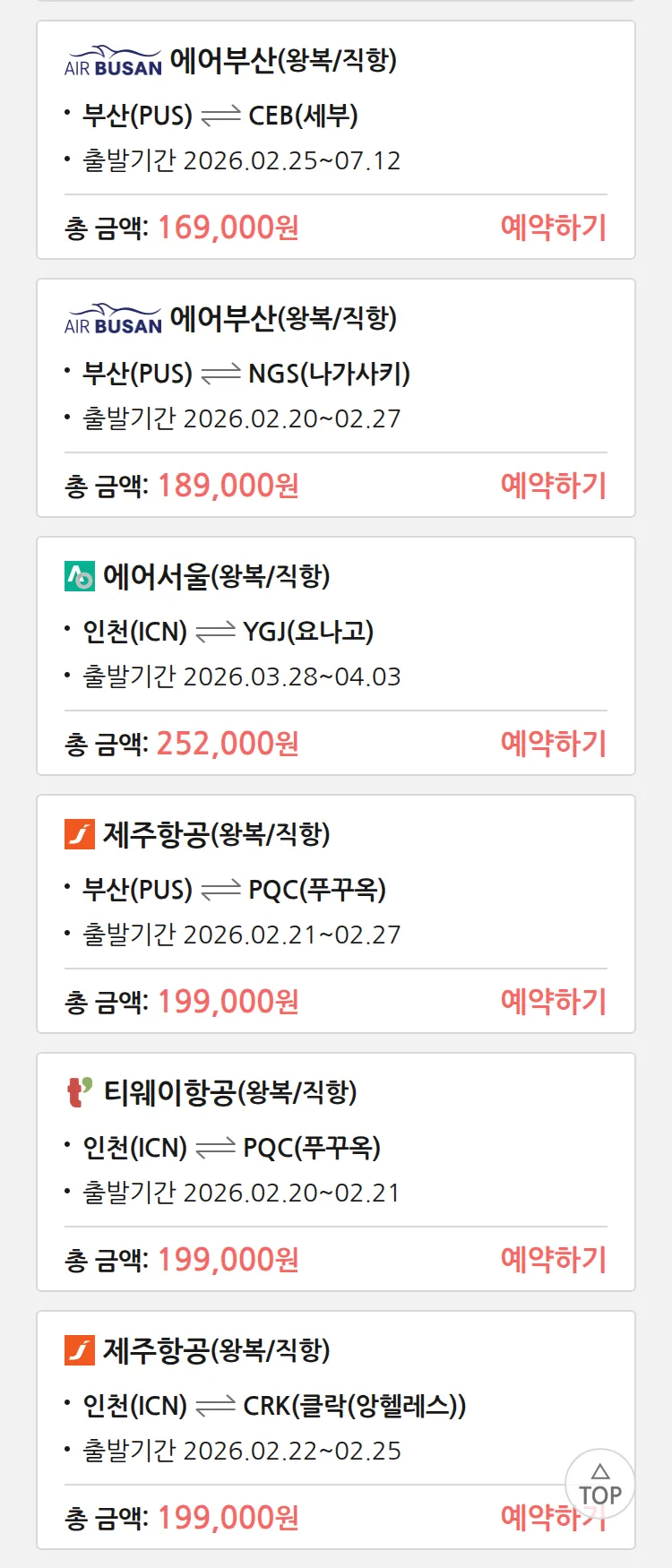
Task: Book Jeju Air Busan to Phu Quoc
Action: [x=553, y=1002]
